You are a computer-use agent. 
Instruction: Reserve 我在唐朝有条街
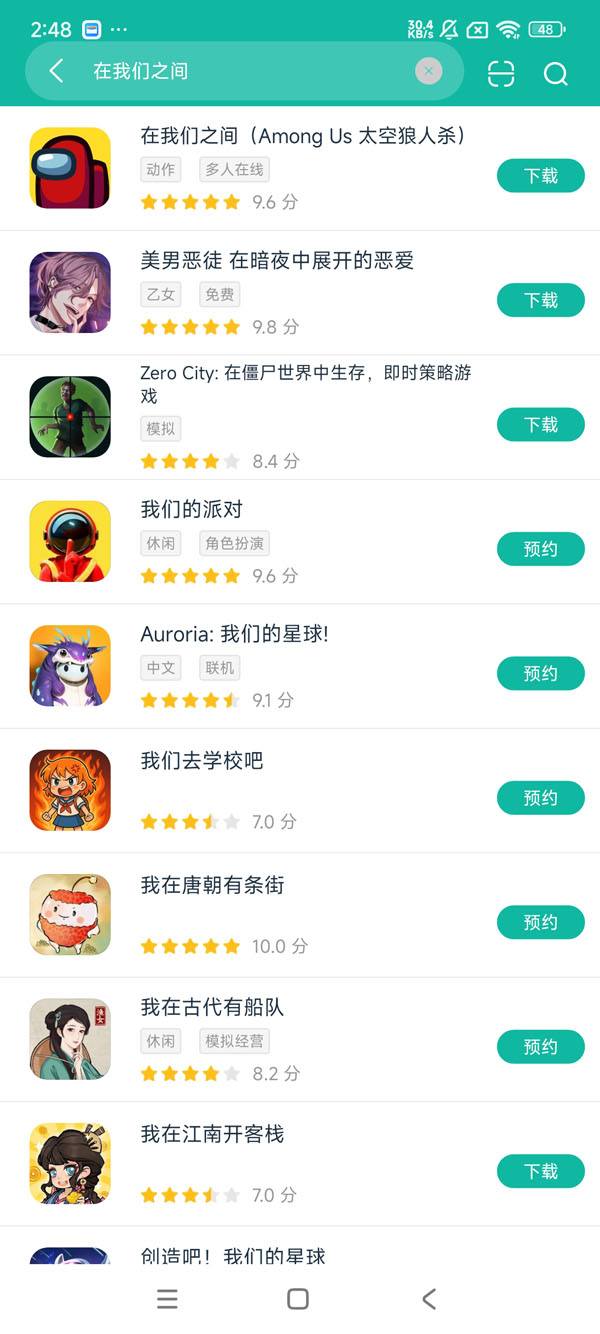[x=540, y=922]
